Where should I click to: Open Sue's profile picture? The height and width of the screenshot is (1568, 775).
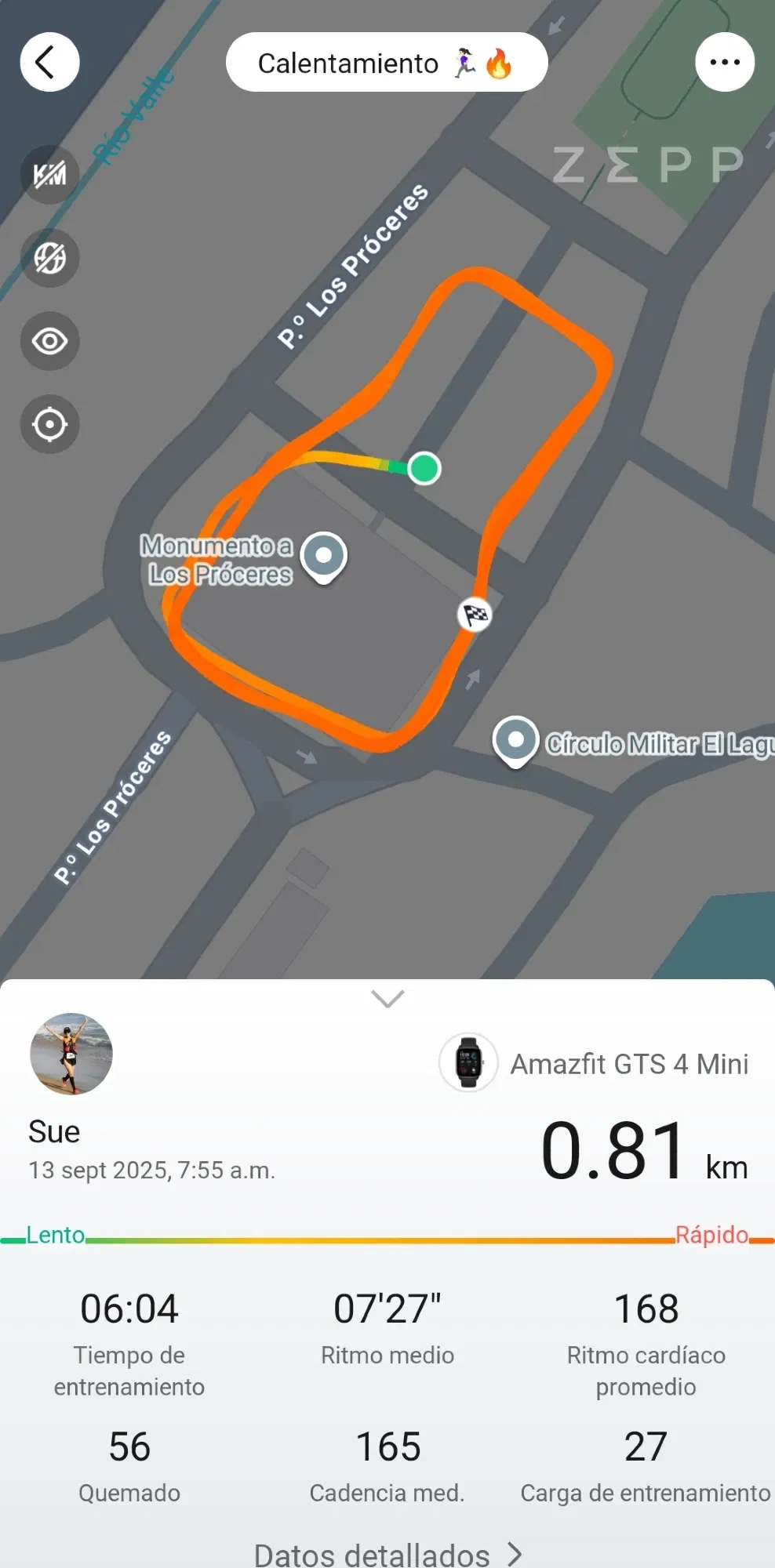pos(71,1054)
